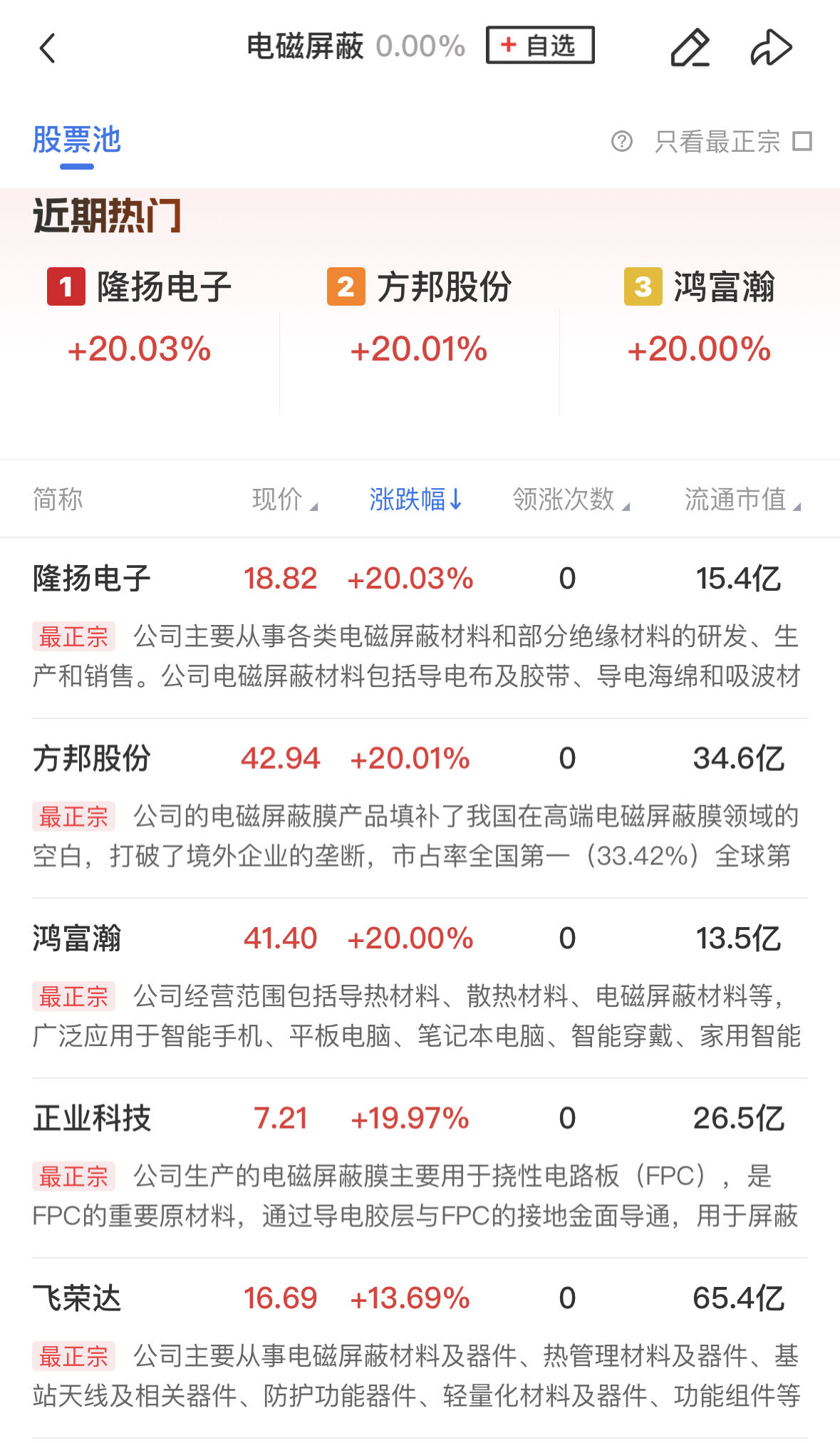This screenshot has height=1443, width=840.
Task: Share the 电磁屏蔽 sector page
Action: (771, 48)
